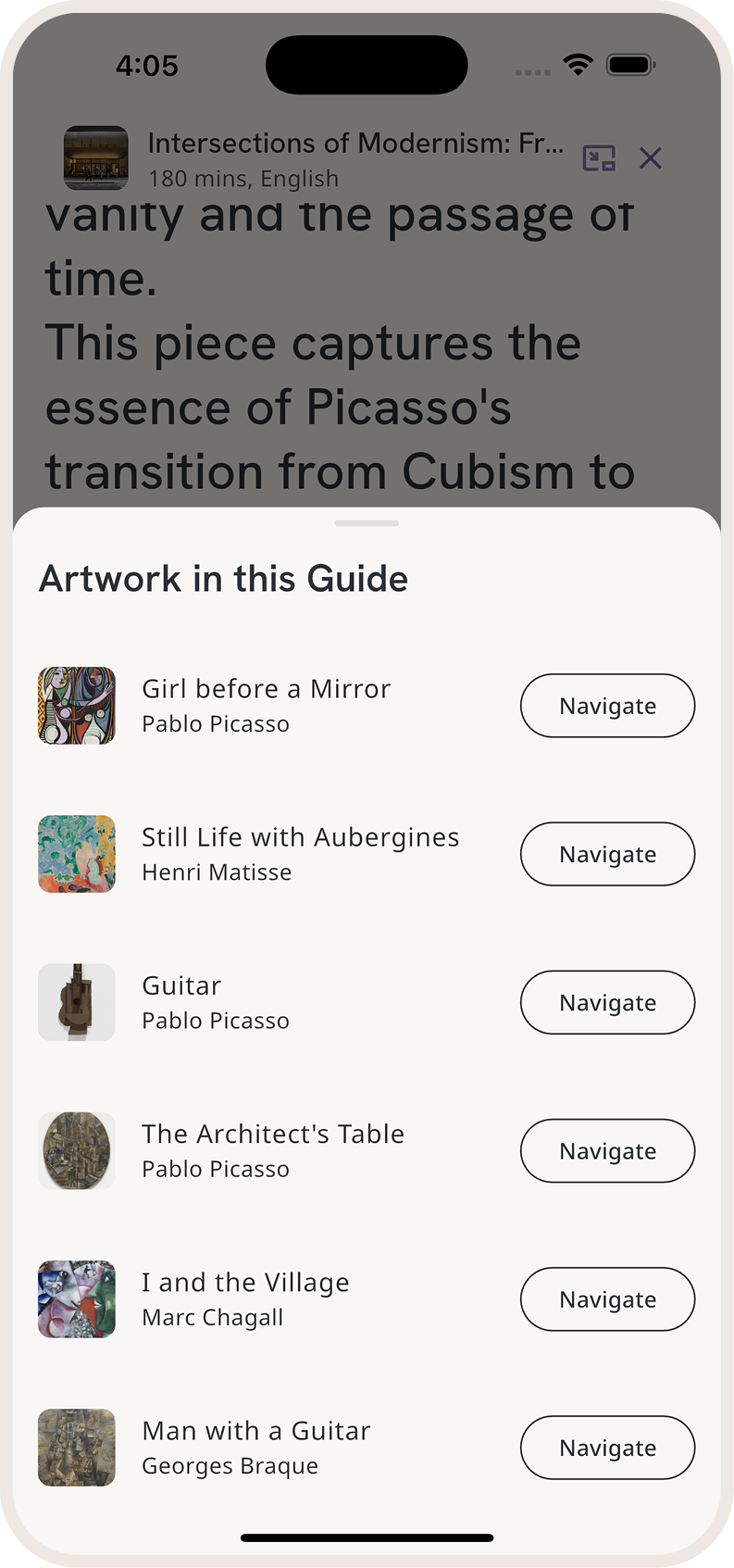Open the Still Life with Aubergines row
The width and height of the screenshot is (734, 1568).
pyautogui.click(x=300, y=854)
